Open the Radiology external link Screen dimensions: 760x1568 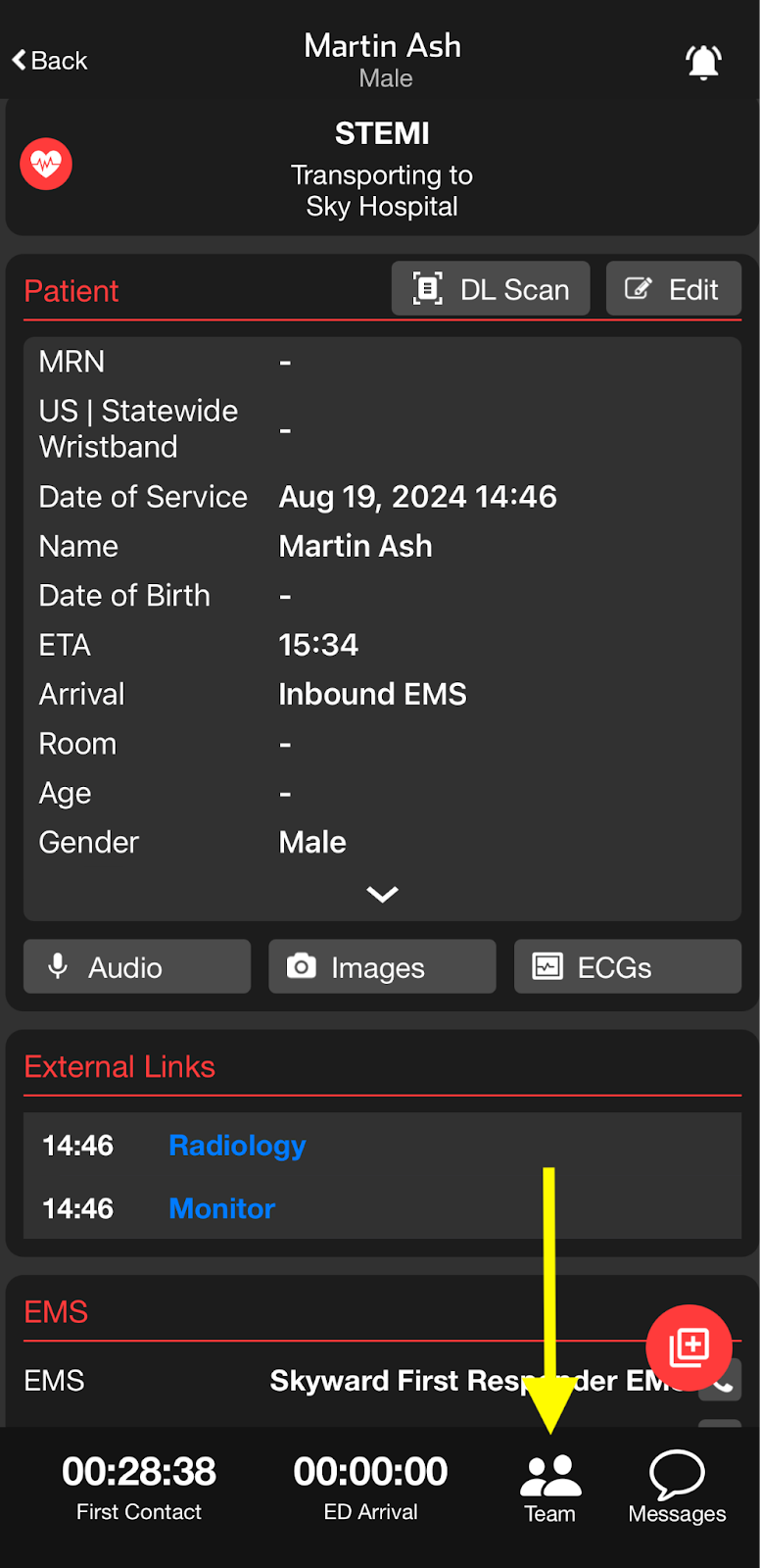pos(237,1145)
